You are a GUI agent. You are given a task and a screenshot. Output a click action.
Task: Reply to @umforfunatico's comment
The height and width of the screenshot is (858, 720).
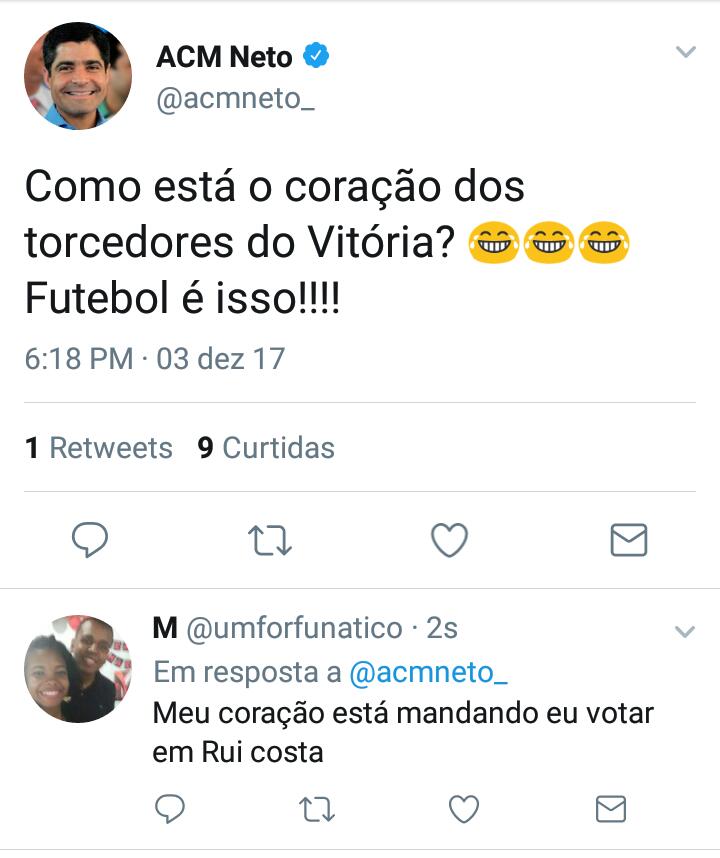pos(172,808)
